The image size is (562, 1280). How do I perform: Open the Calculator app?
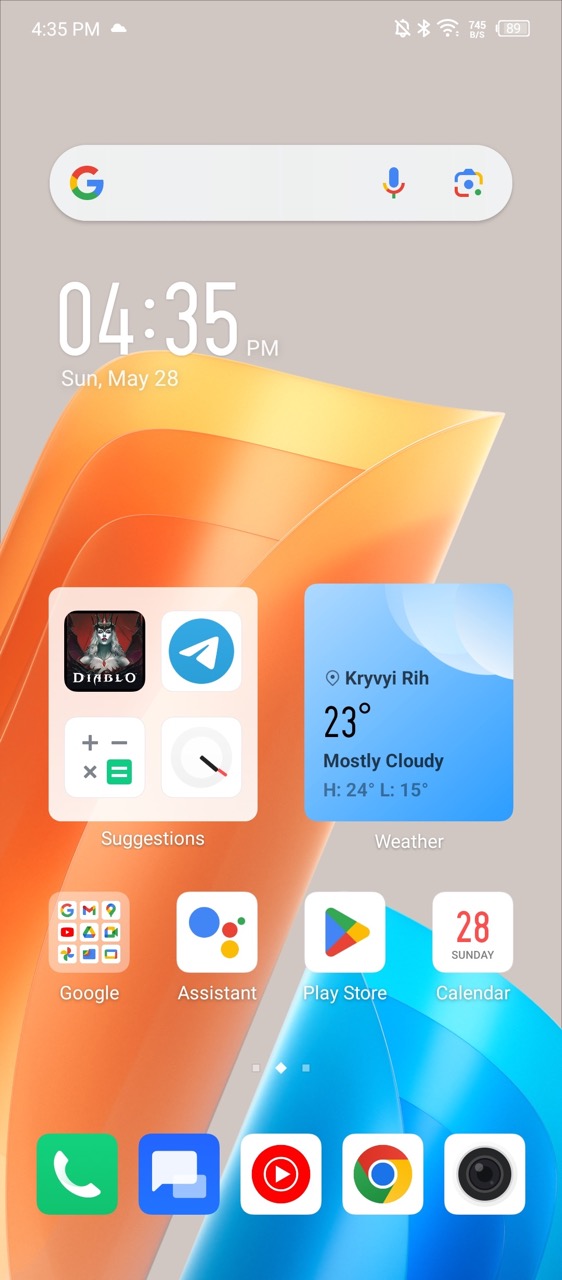point(105,757)
